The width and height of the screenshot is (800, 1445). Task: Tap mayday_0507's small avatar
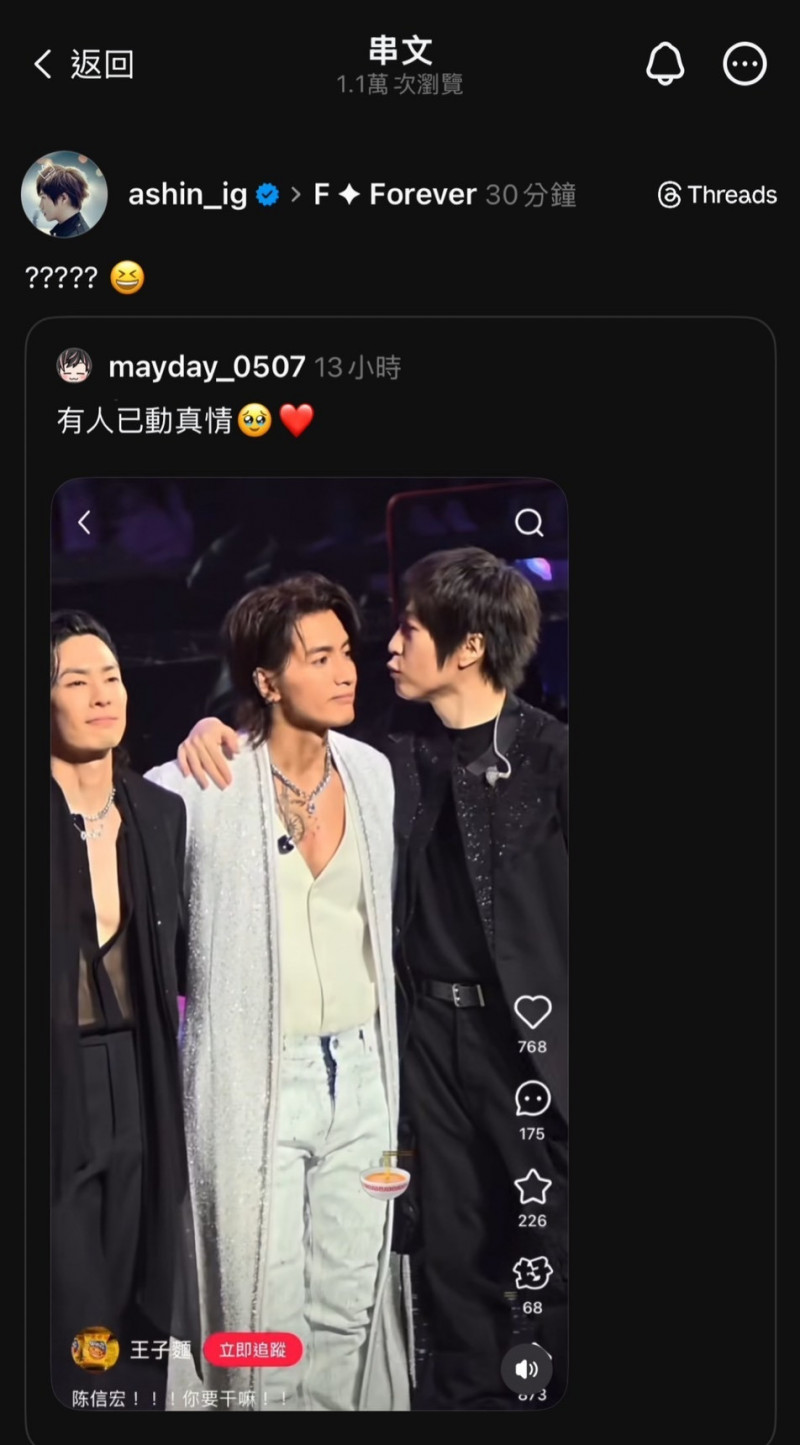point(74,367)
